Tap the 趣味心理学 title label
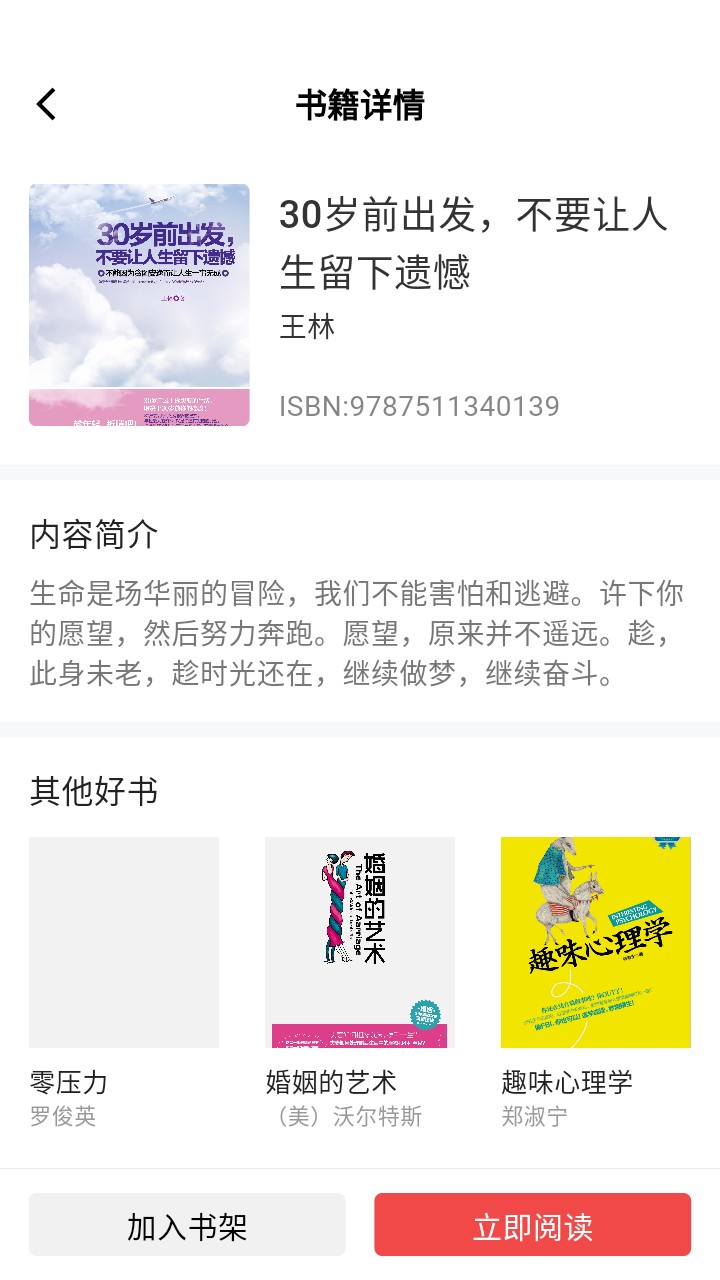This screenshot has height=1280, width=720. 567,1082
